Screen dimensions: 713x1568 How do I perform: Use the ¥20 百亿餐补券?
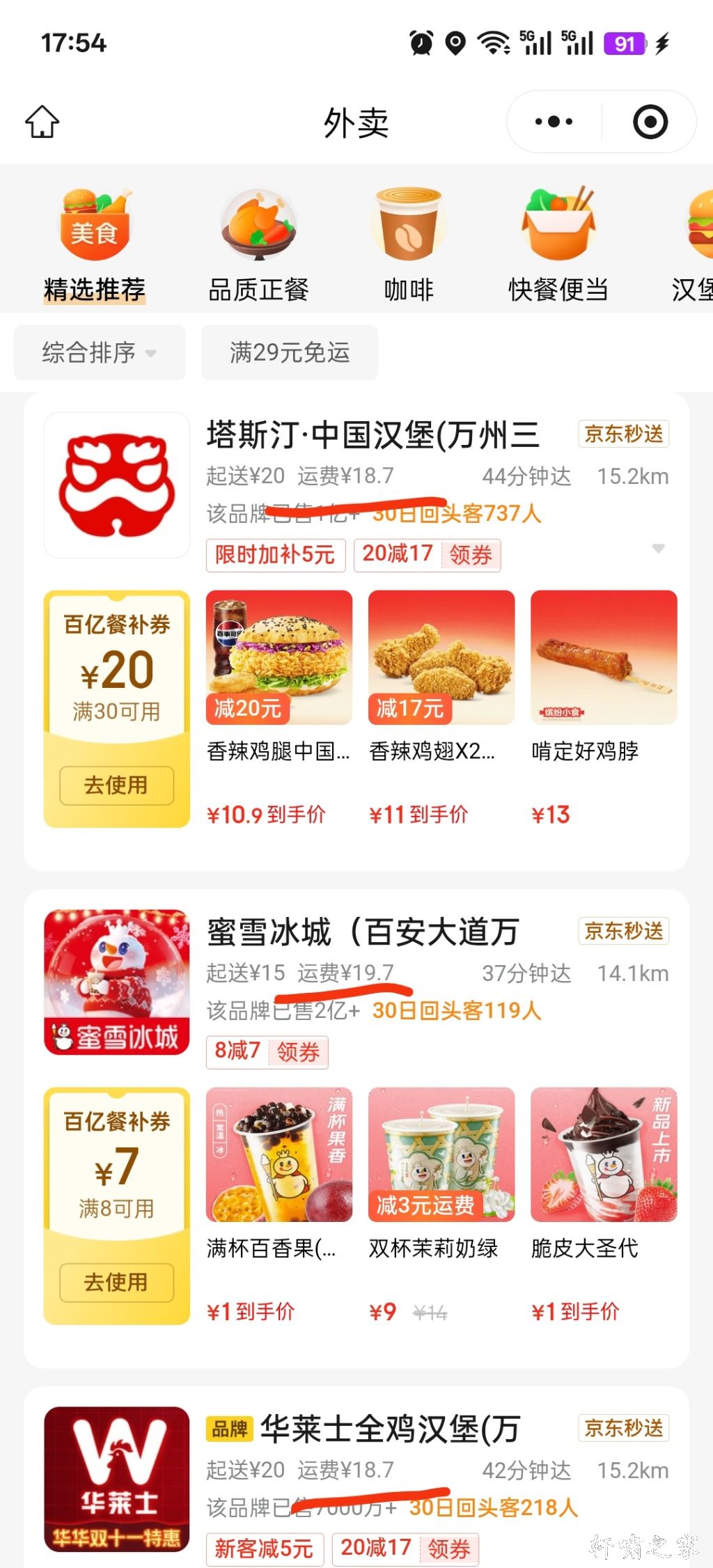[116, 785]
